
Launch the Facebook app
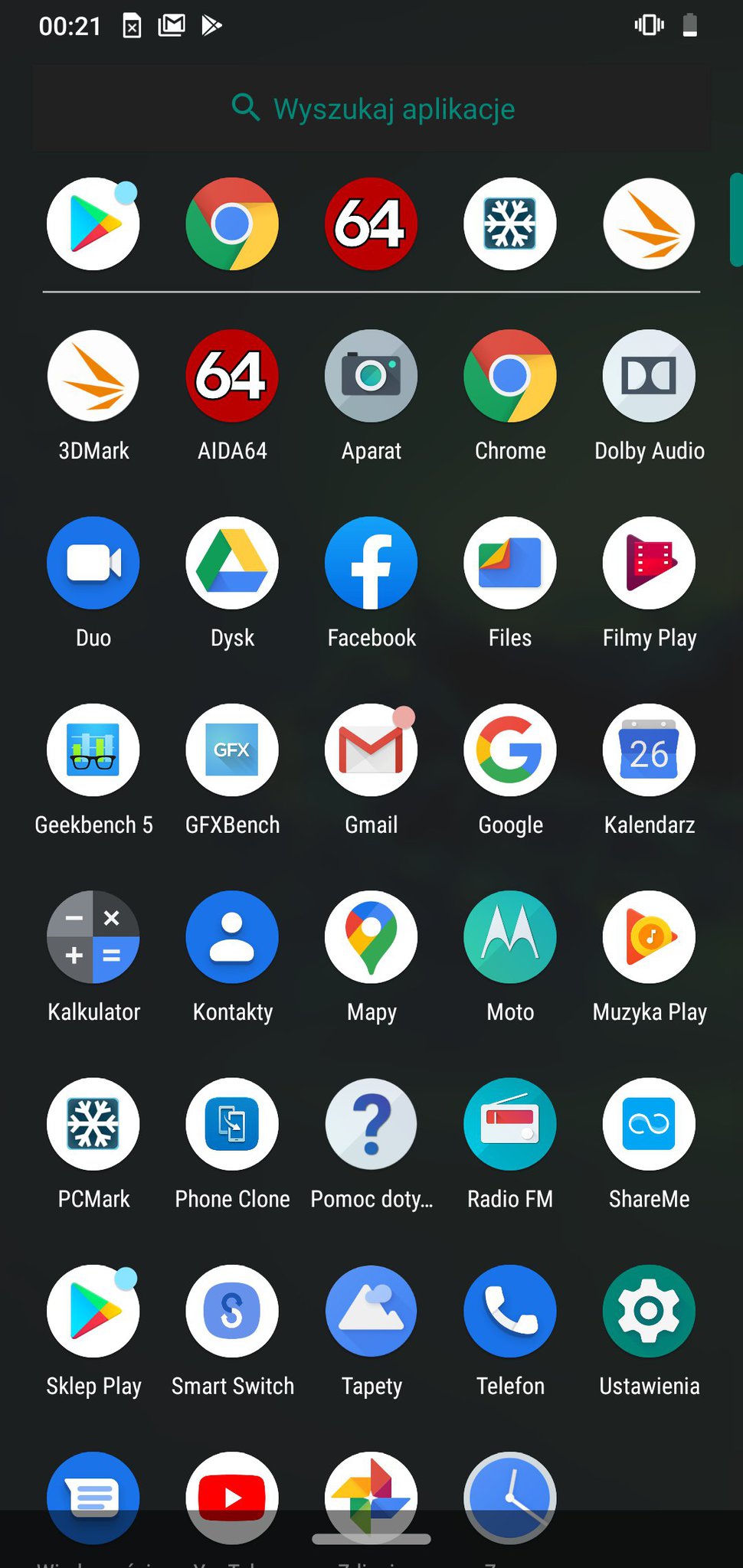371,563
